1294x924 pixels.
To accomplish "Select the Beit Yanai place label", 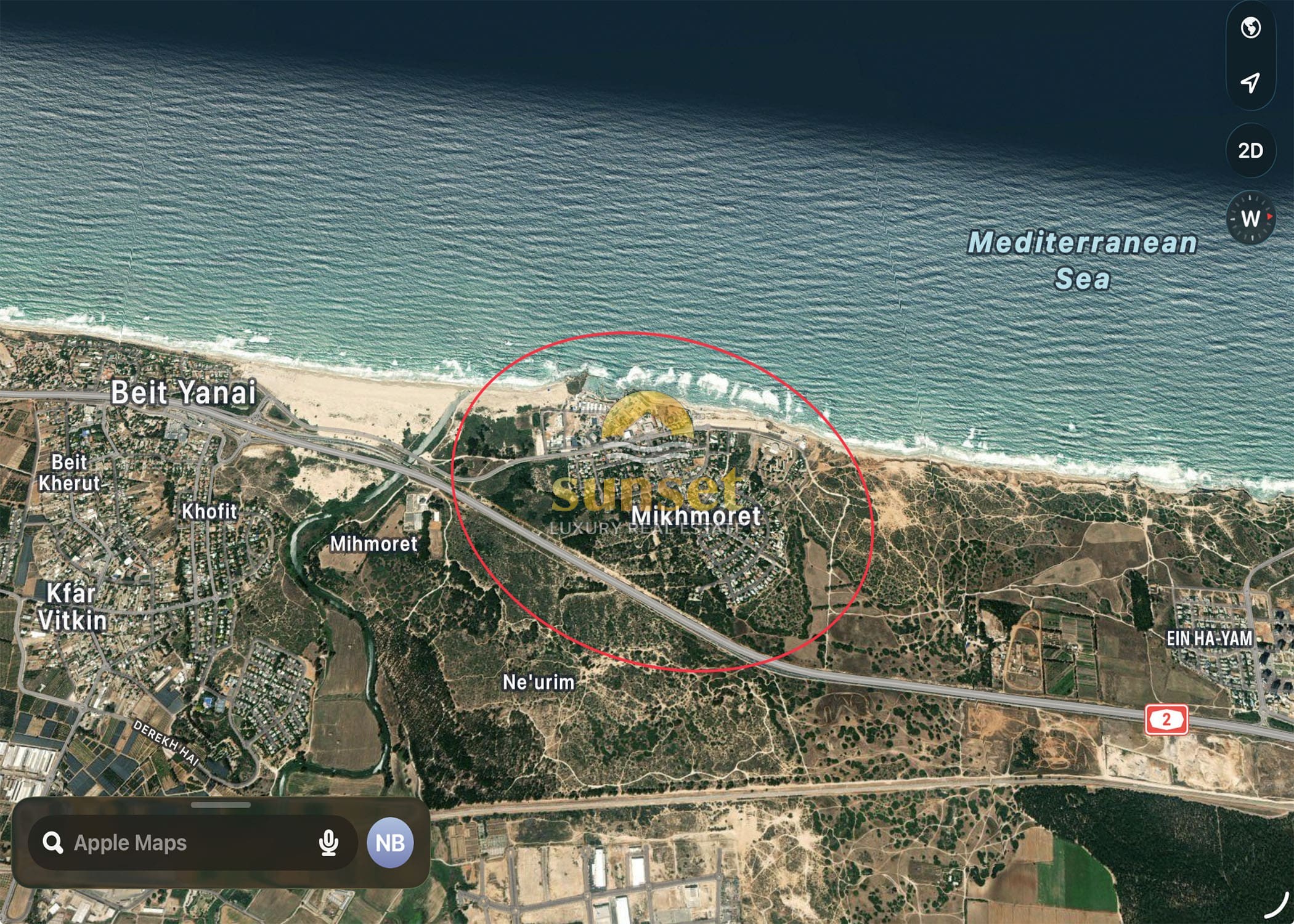I will coord(183,392).
